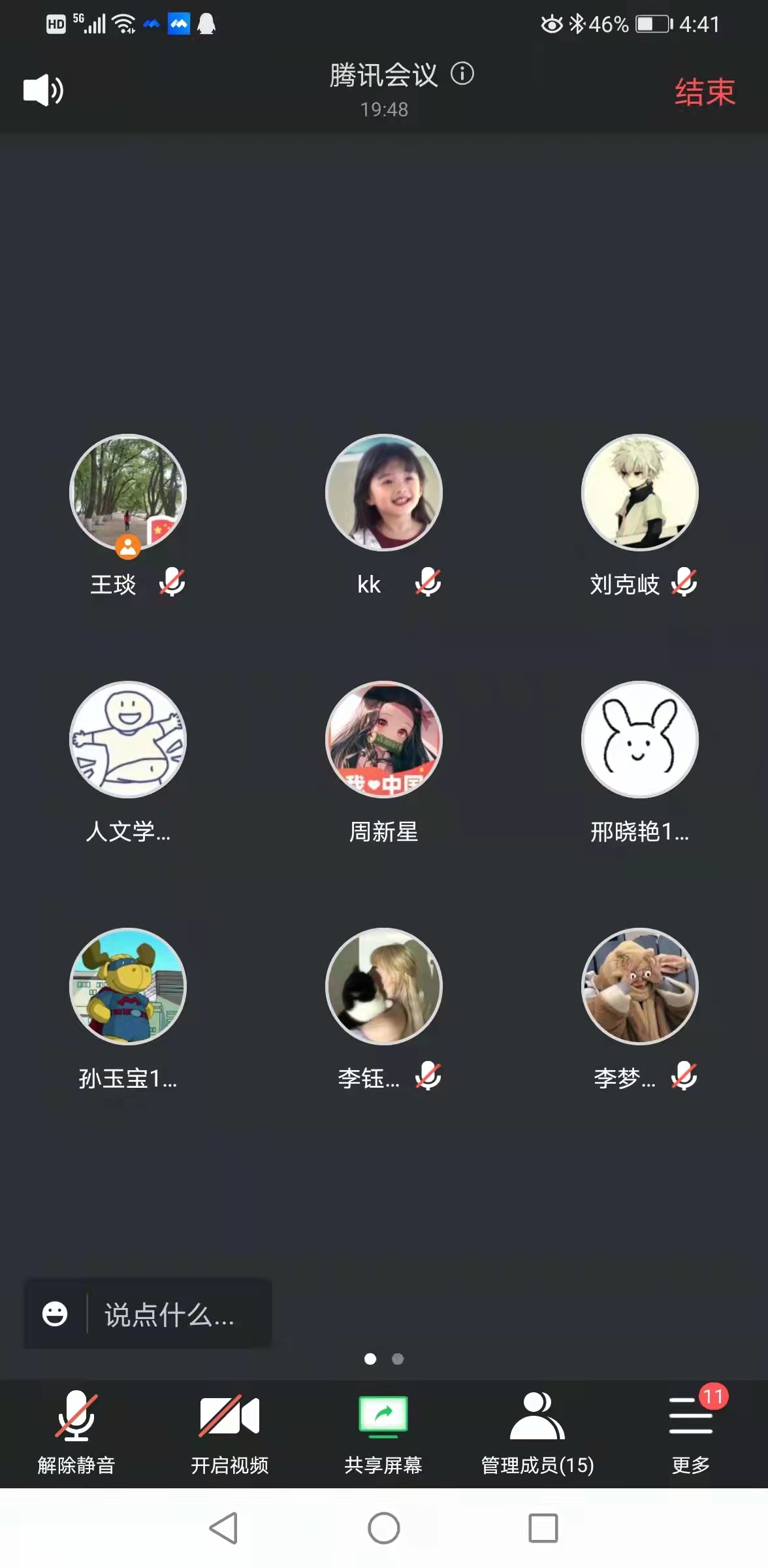Open the 更多 menu

[690, 1432]
